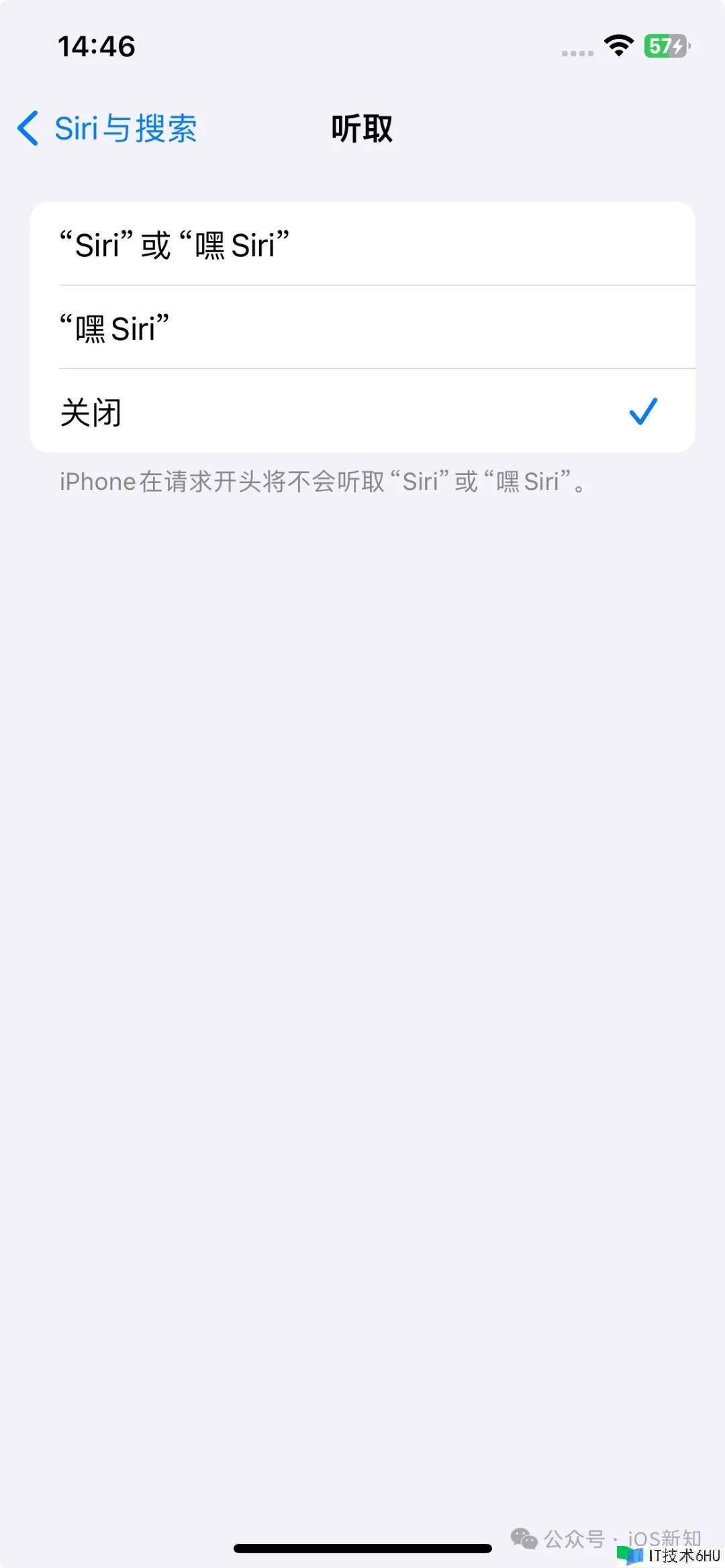Image resolution: width=725 pixels, height=1568 pixels.
Task: Go back to Siri与搜索 settings
Action: [x=107, y=128]
